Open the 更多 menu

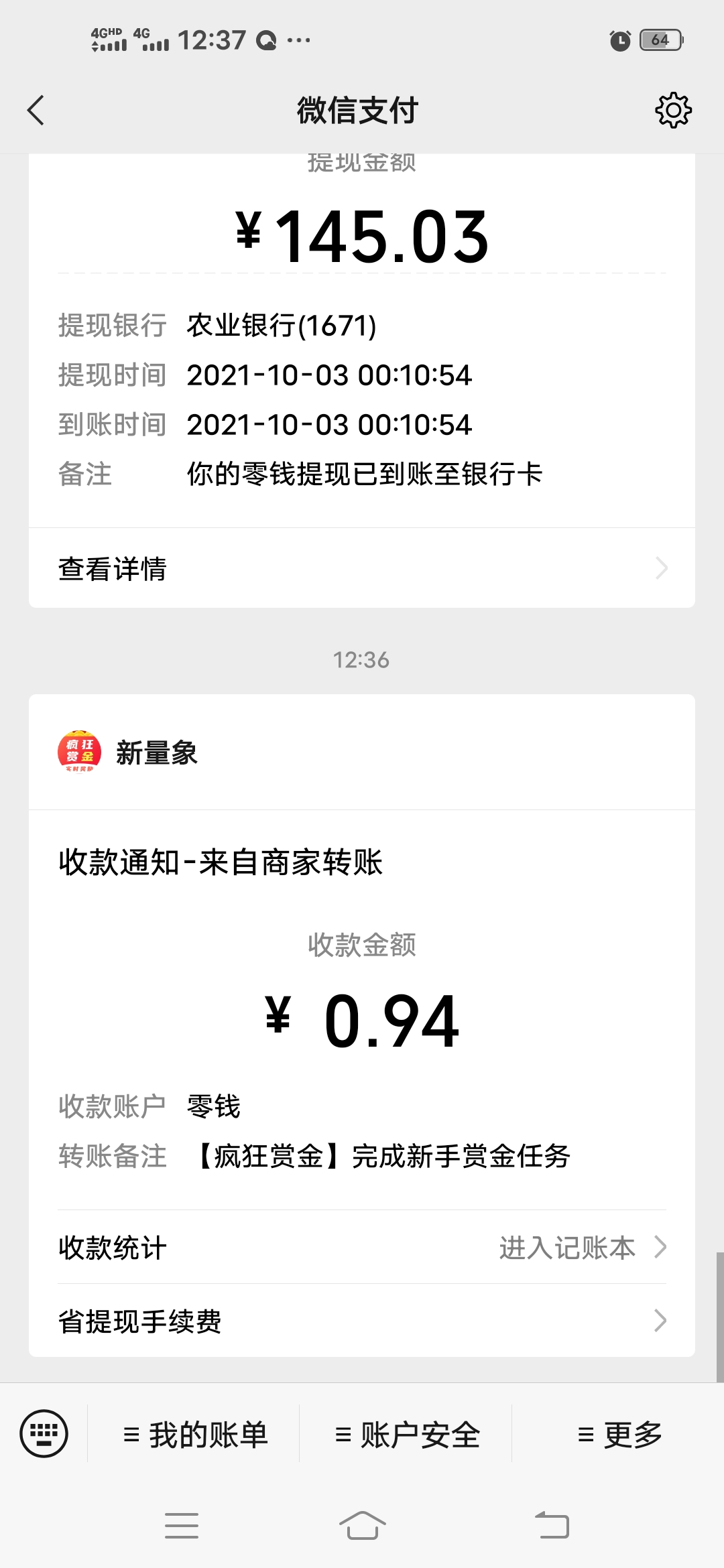click(x=618, y=1434)
